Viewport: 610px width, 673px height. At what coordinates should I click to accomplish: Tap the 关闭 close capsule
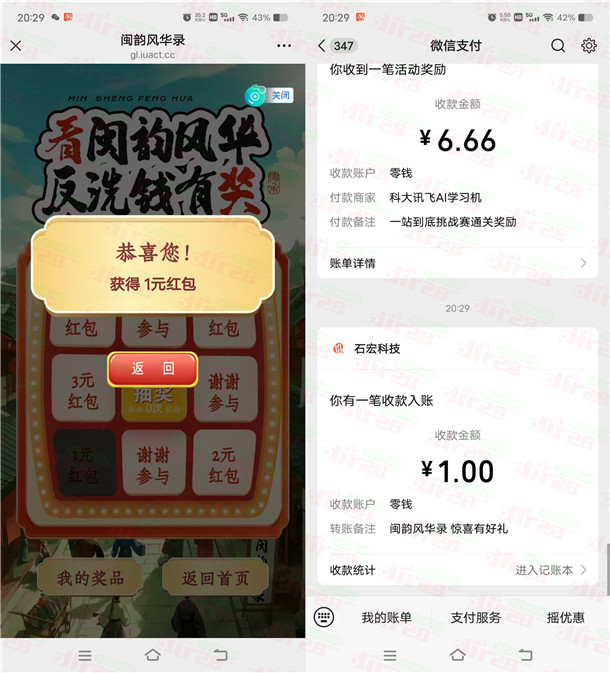(x=270, y=96)
